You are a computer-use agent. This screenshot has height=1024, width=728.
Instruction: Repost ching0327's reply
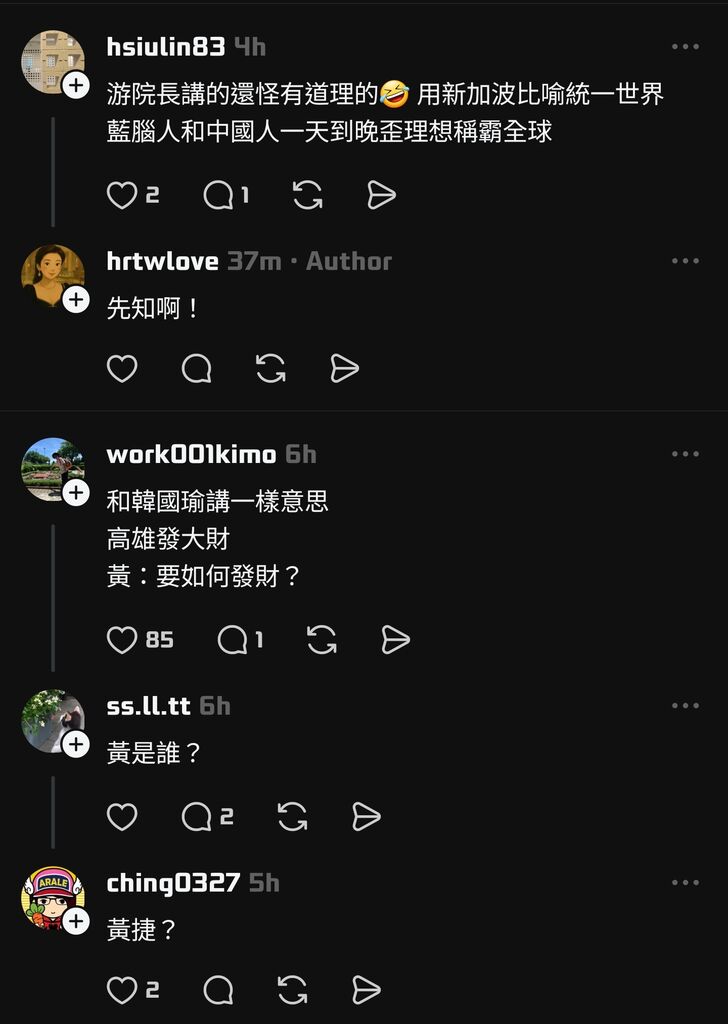[x=292, y=990]
